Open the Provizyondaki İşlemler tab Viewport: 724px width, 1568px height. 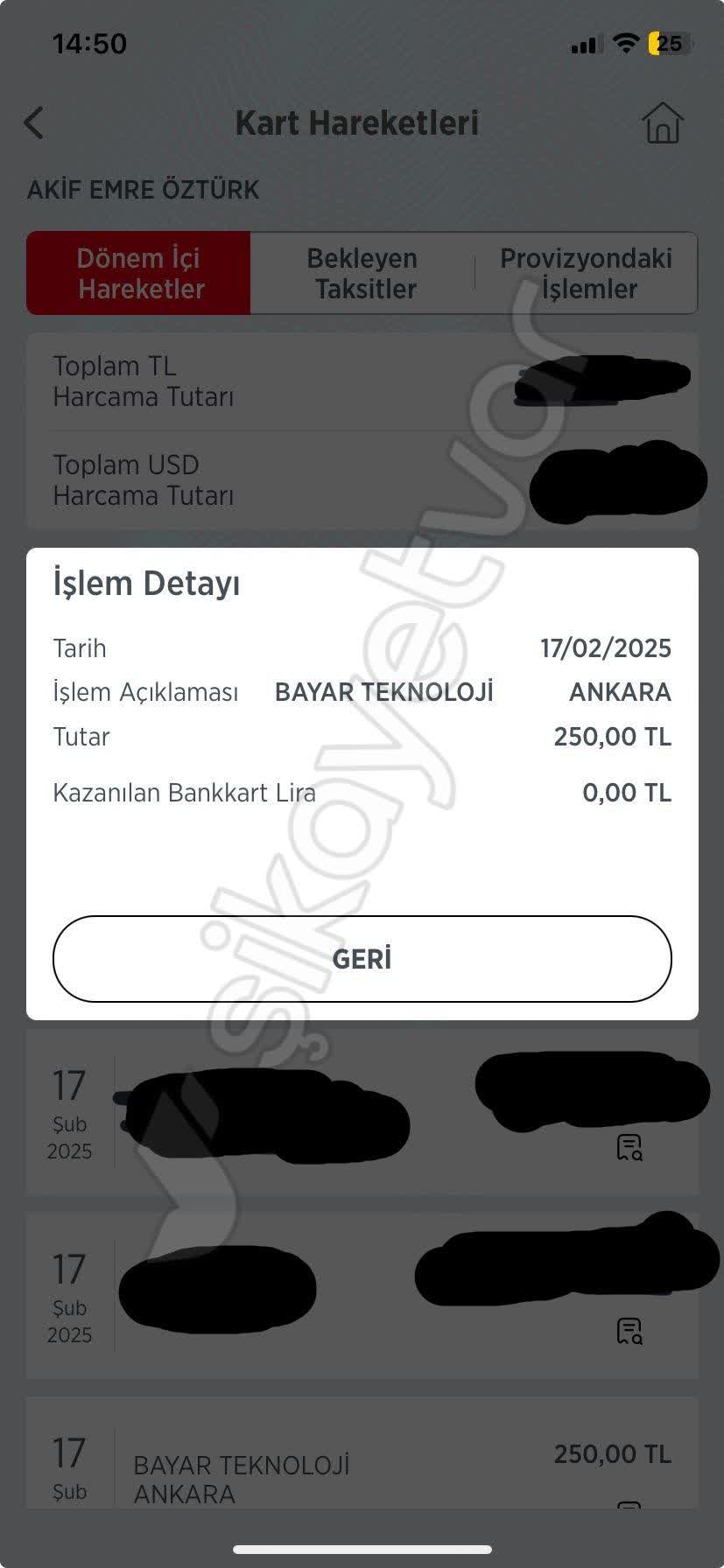[585, 273]
